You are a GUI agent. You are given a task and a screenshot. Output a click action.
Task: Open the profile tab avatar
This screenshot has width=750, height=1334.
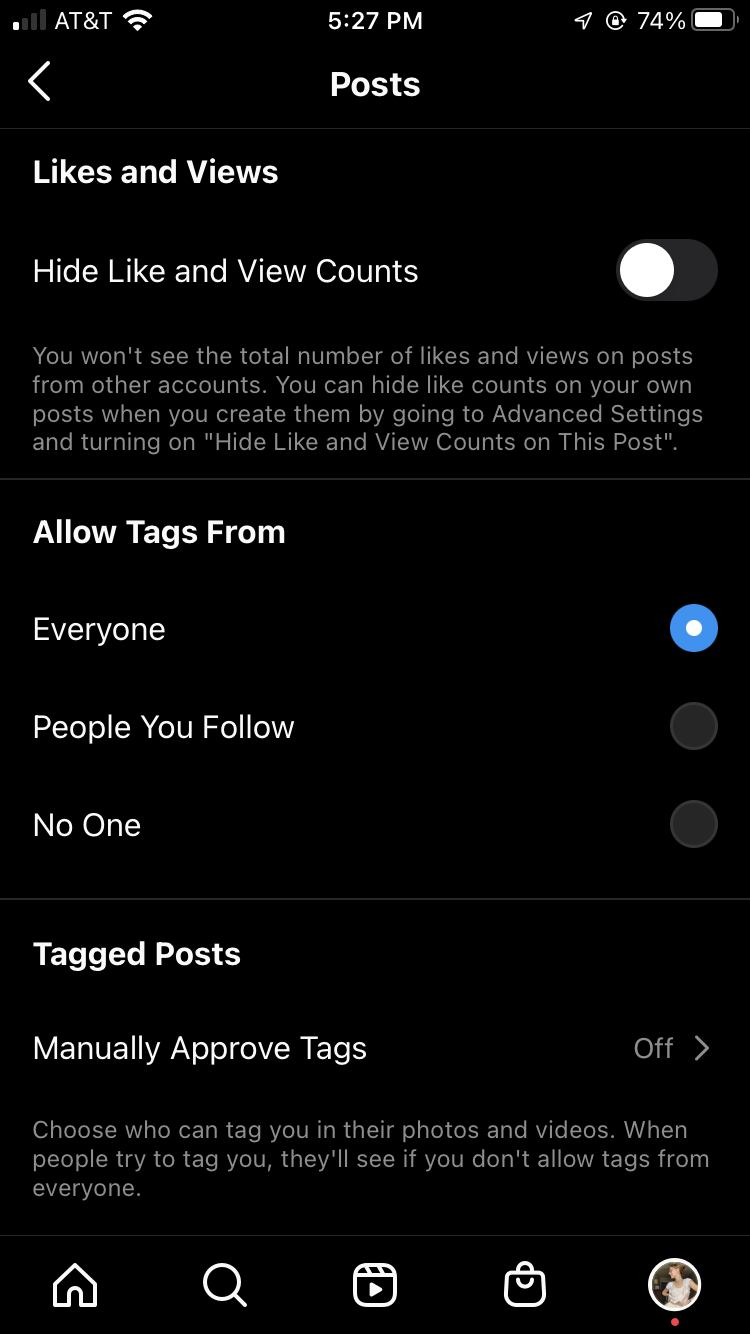pos(674,1285)
